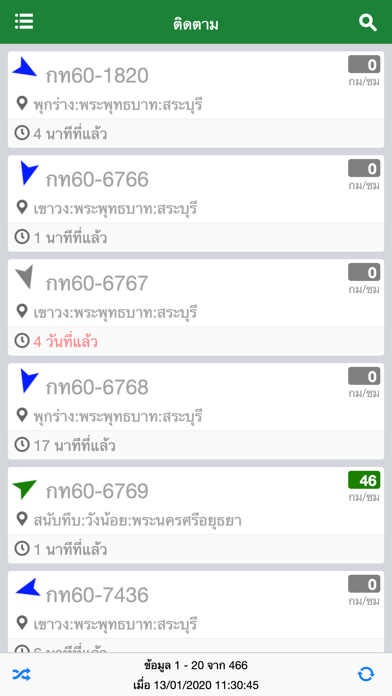This screenshot has width=392, height=696.
Task: Open the กท60-6768 tracking card
Action: 196,411
